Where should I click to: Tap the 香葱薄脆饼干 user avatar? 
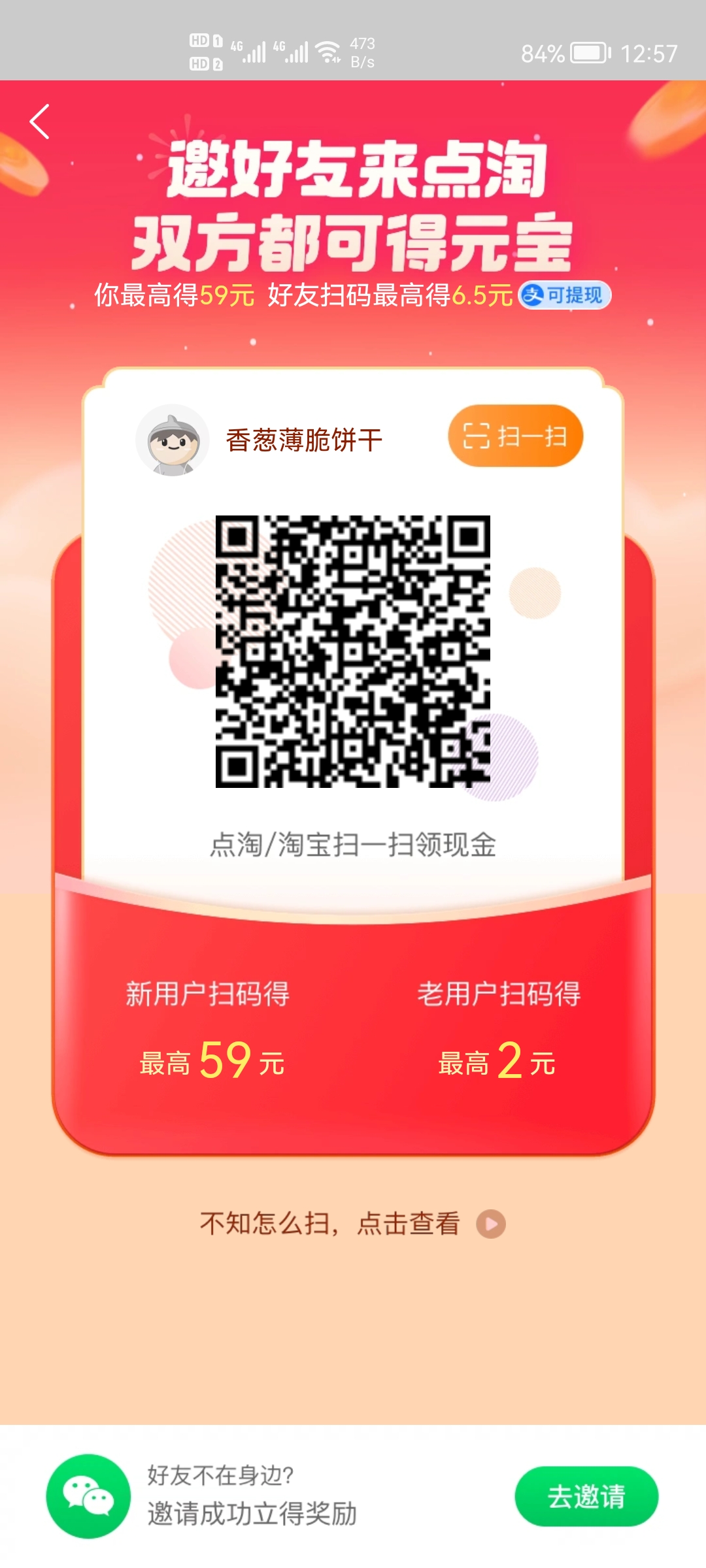[173, 439]
